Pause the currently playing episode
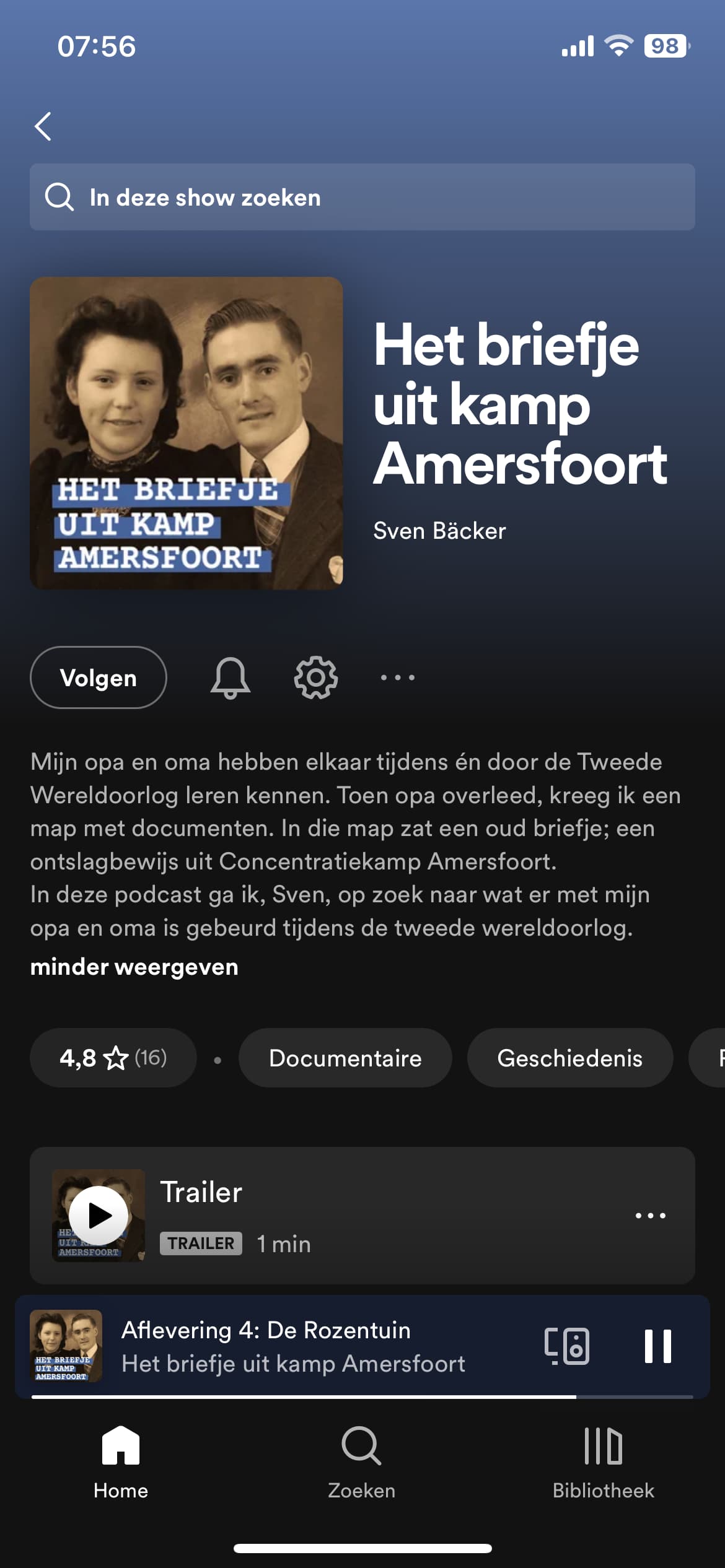725x1568 pixels. click(x=658, y=1346)
